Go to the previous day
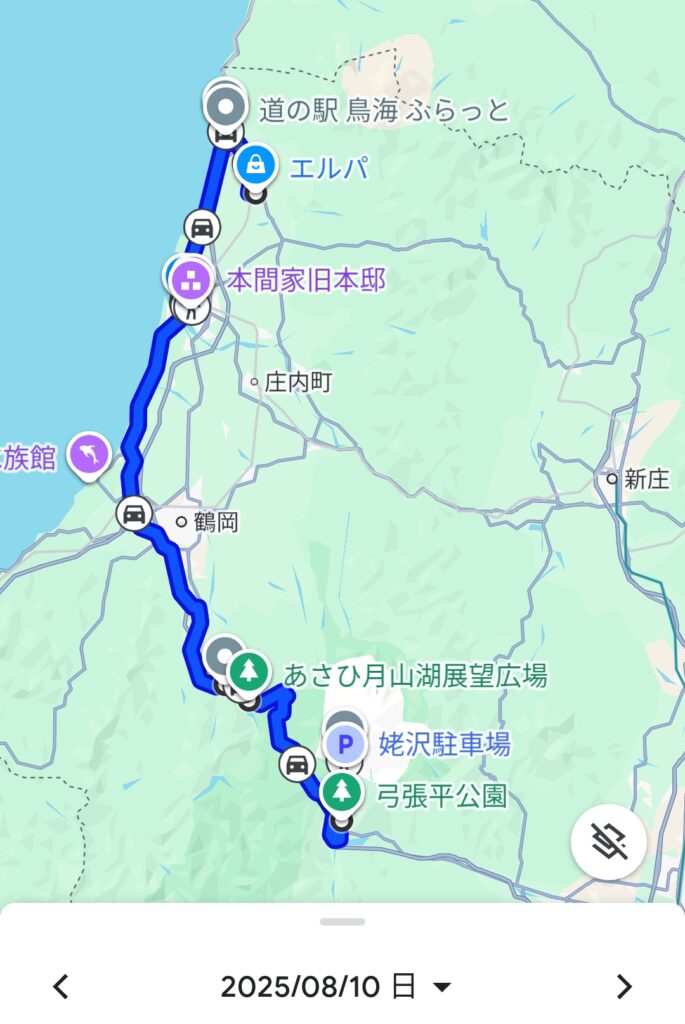Screen dimensions: 685x1024 click(61, 987)
